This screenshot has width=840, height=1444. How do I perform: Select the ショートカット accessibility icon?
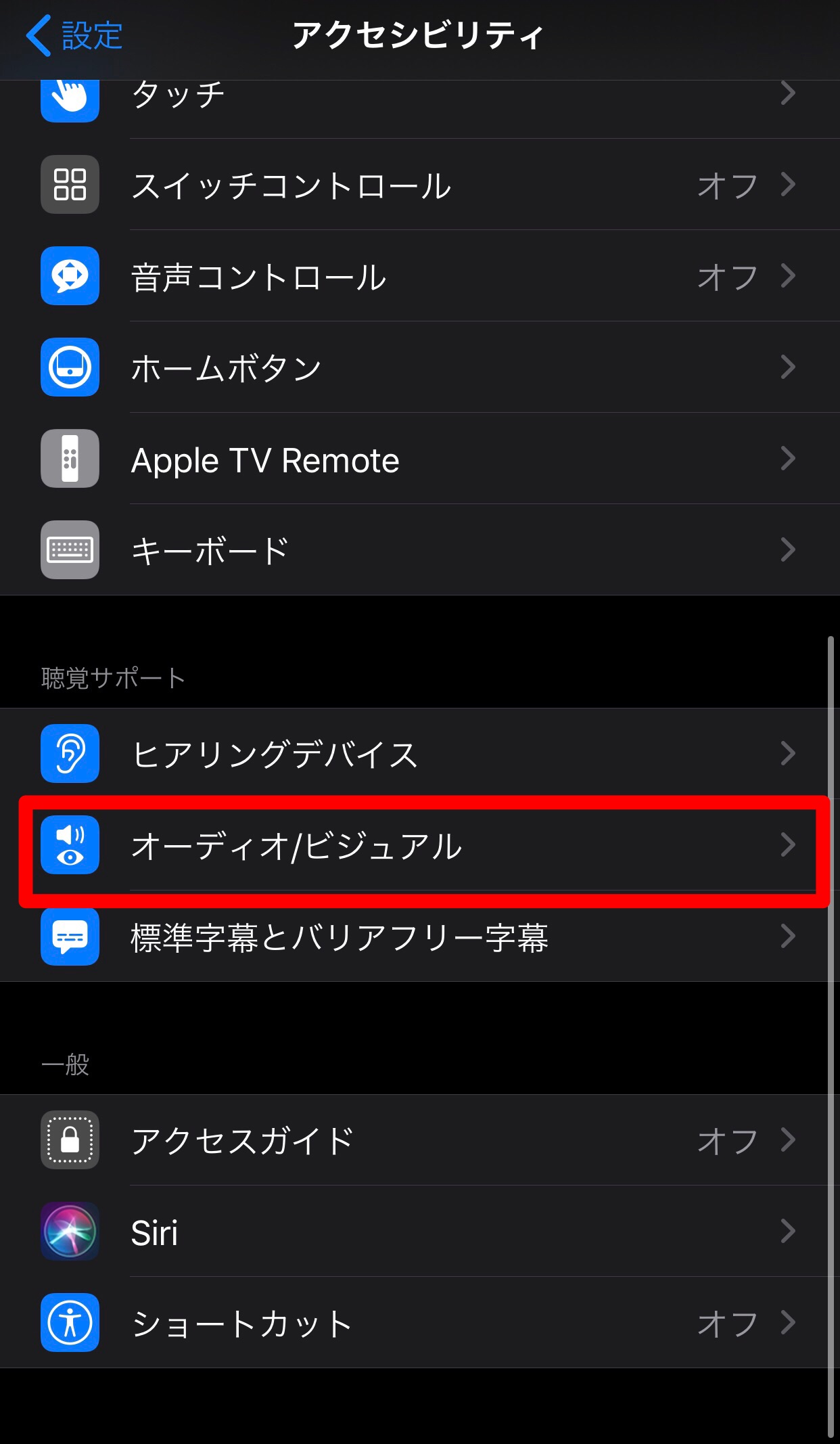click(x=70, y=1324)
